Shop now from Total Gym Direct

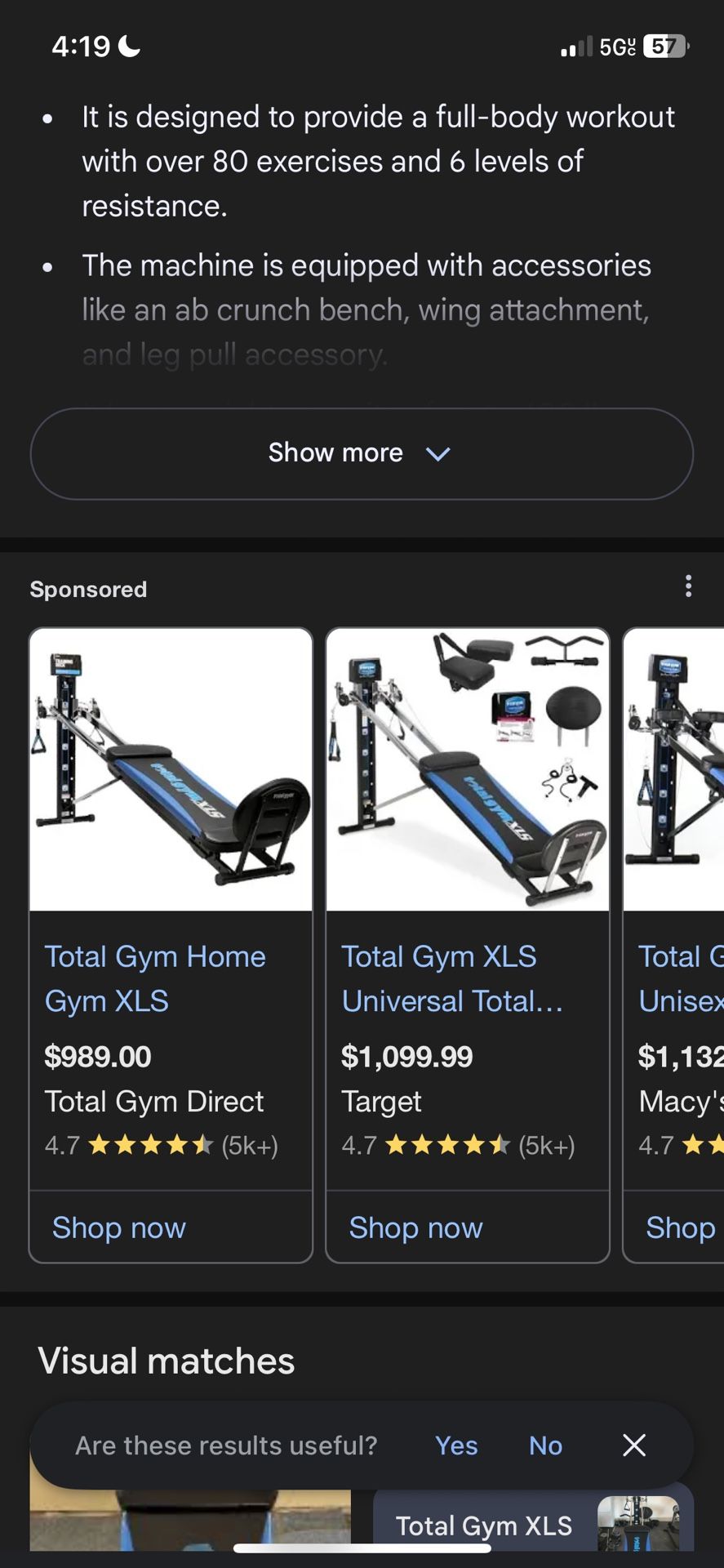[119, 1227]
